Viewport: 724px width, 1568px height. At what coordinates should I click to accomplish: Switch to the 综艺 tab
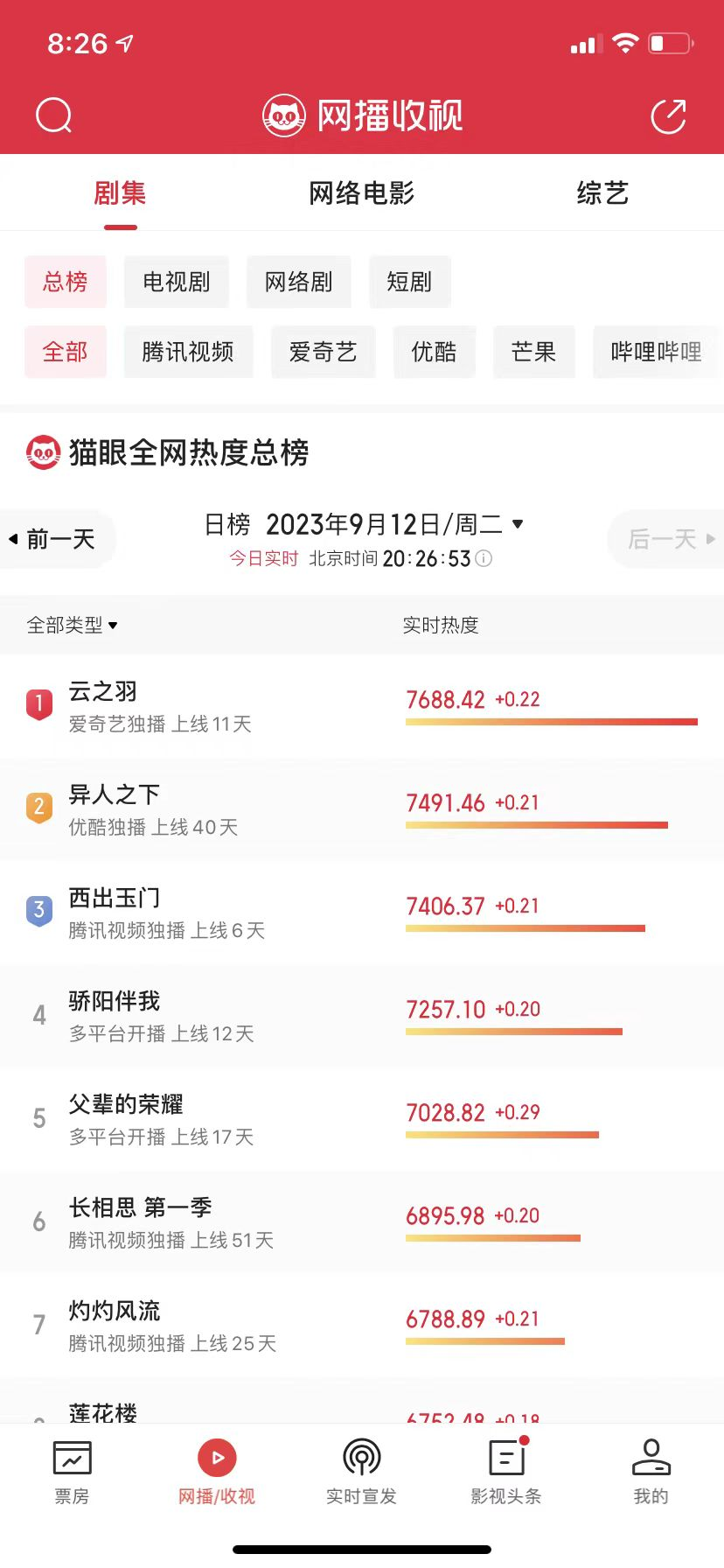[602, 193]
